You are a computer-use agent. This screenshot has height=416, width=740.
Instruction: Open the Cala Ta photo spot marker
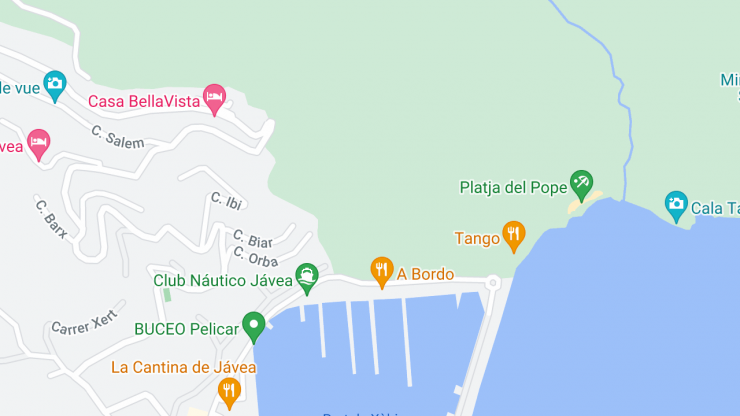tap(676, 205)
